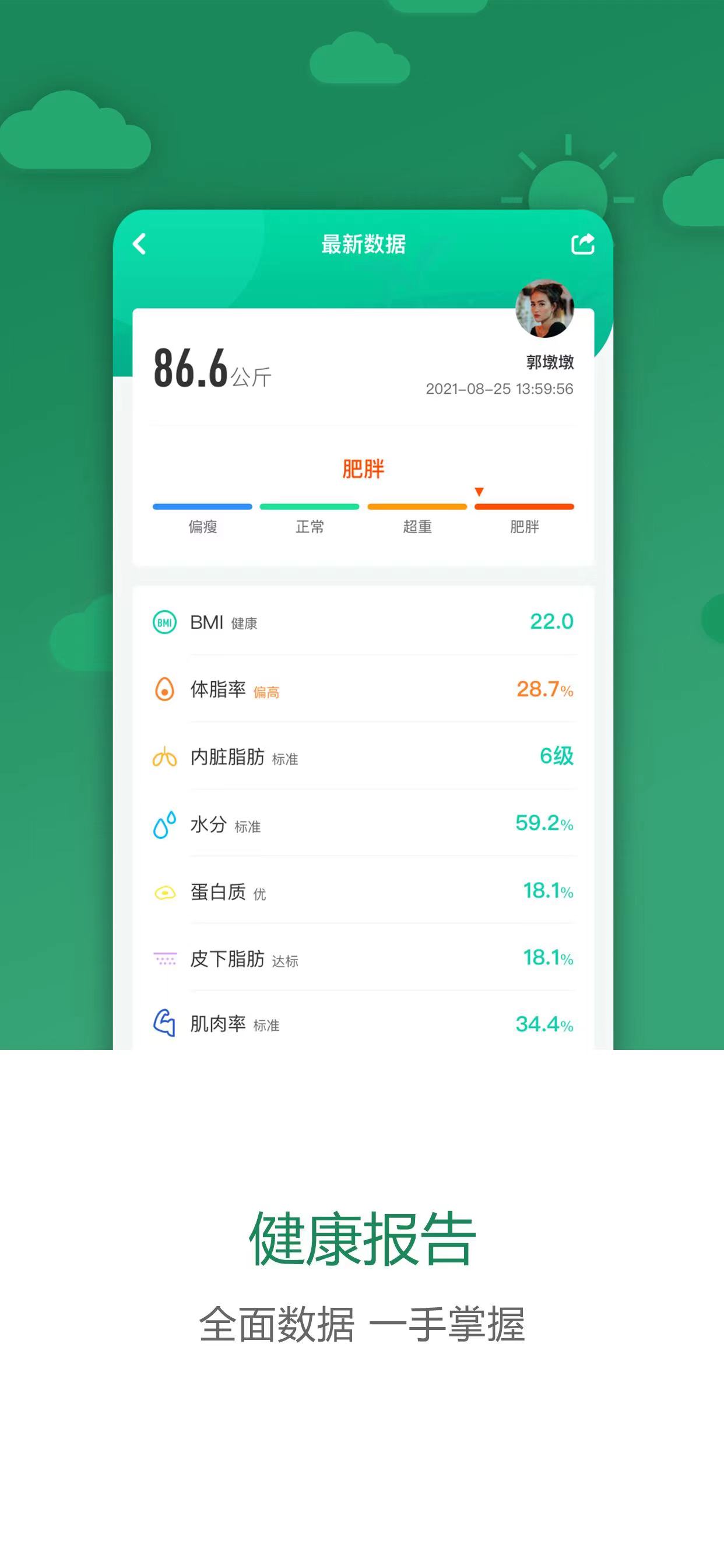Click the back arrow to return

tap(139, 244)
